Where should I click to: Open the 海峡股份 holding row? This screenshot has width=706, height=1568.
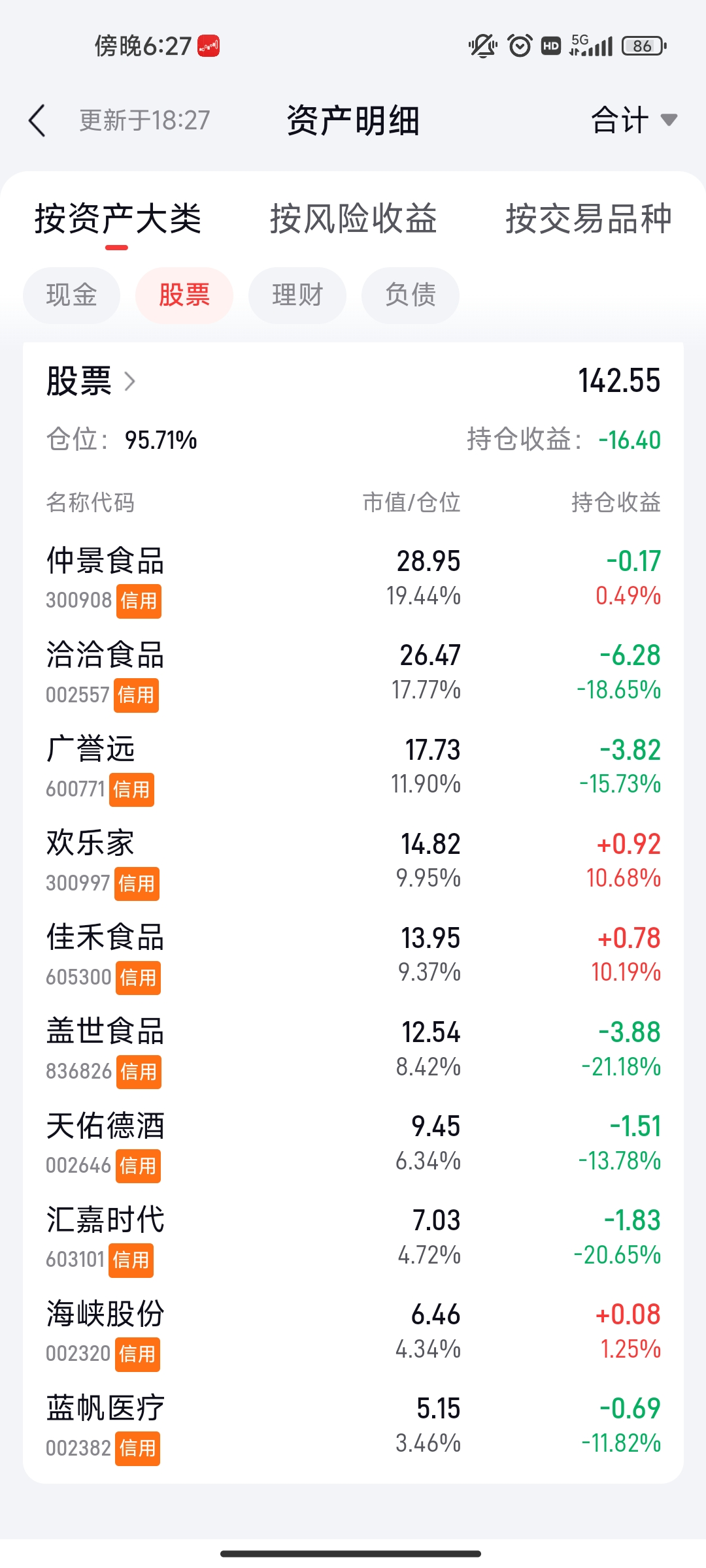[x=353, y=1331]
